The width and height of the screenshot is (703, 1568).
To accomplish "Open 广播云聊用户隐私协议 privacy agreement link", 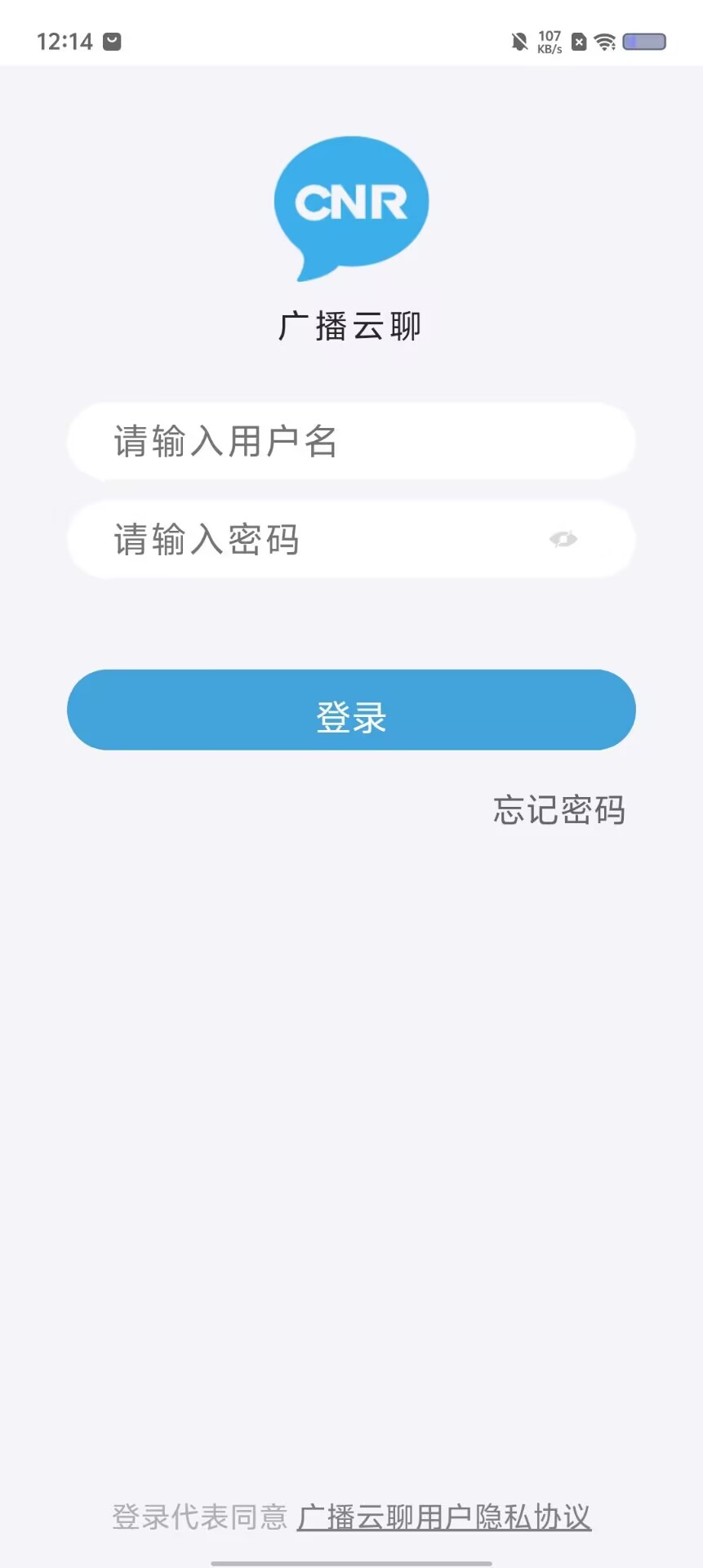I will 443,1517.
